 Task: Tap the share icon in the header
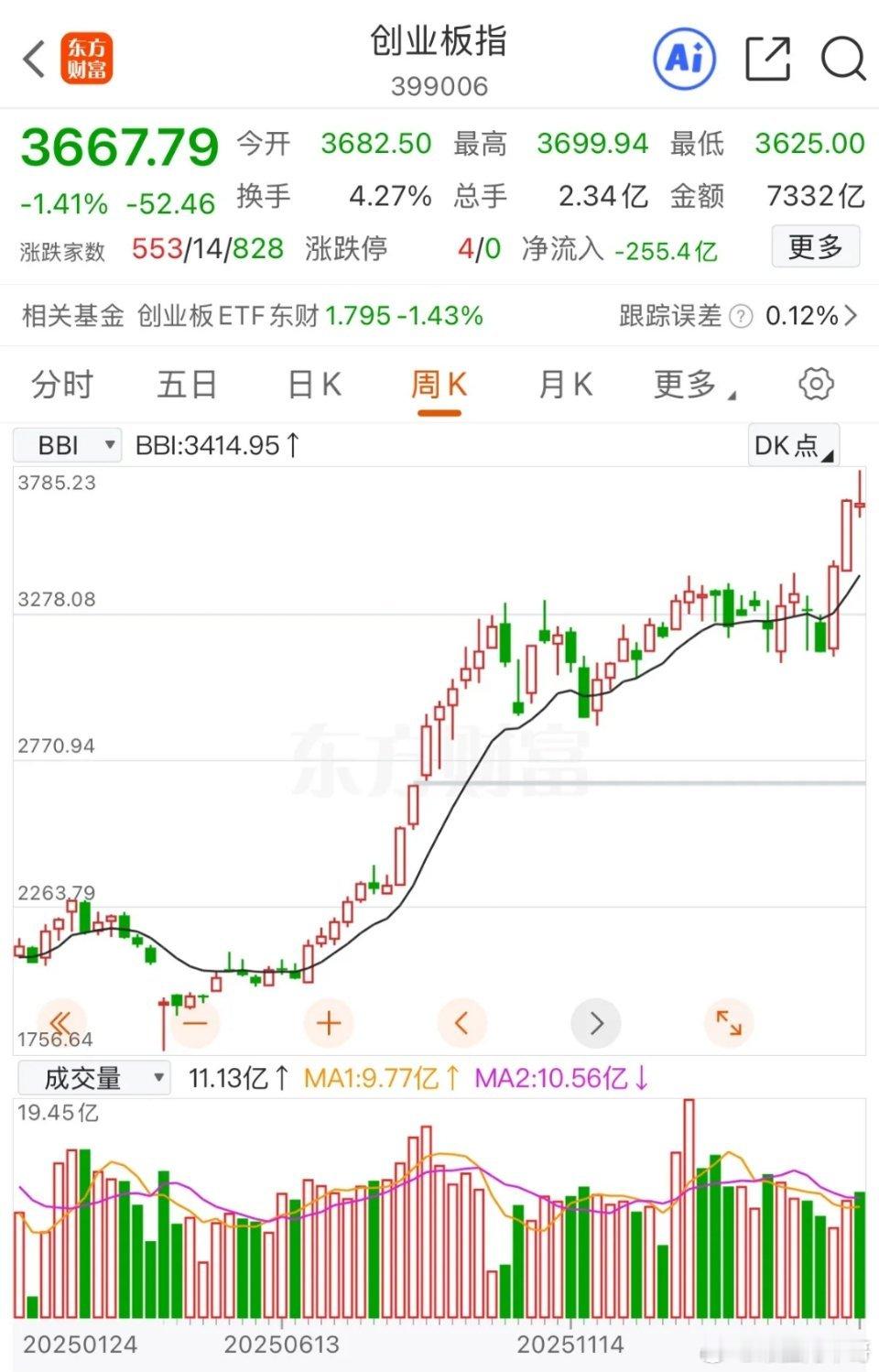(769, 57)
